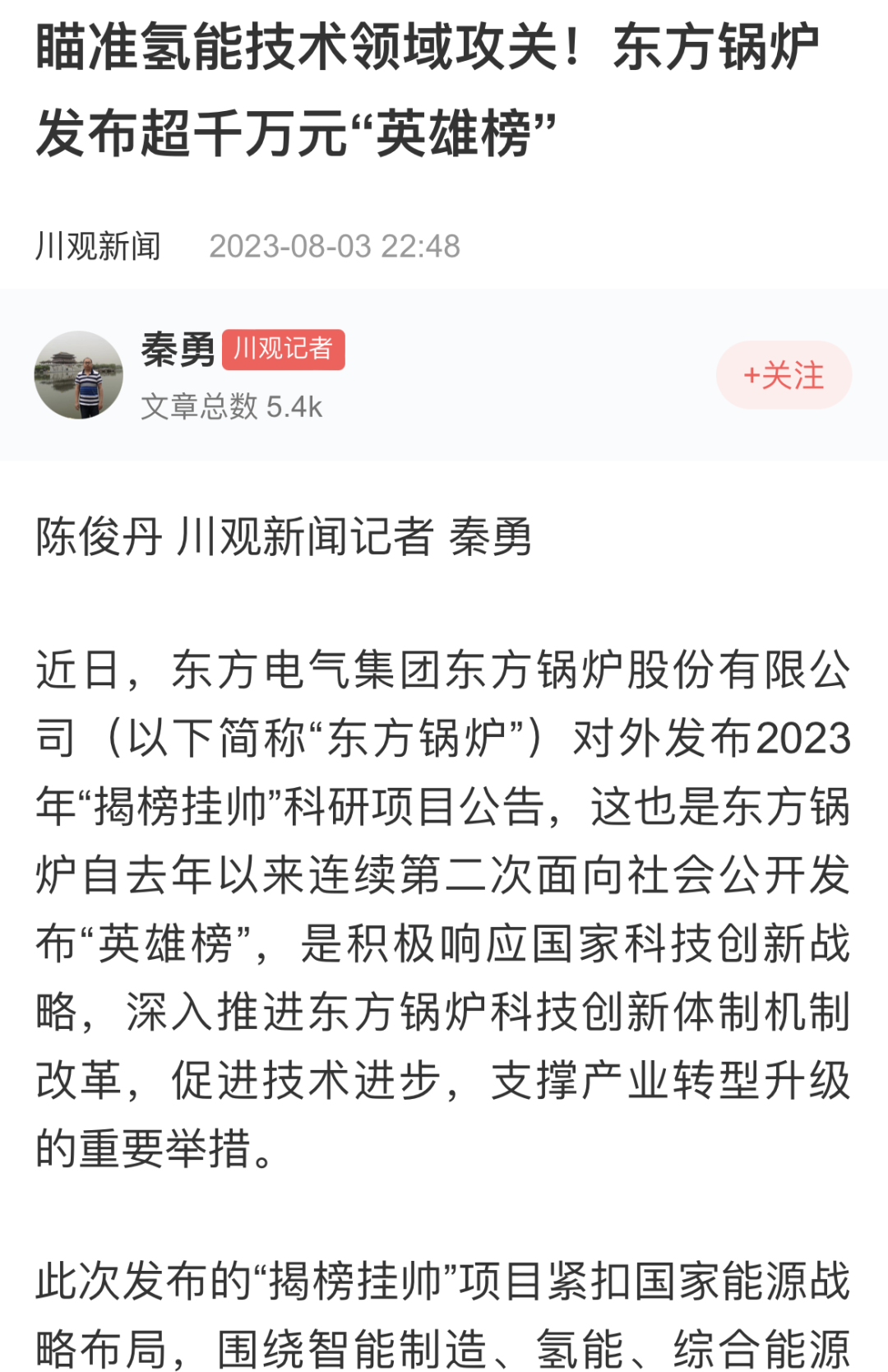Follow reporter 秦勇 with +关注 button

point(784,376)
